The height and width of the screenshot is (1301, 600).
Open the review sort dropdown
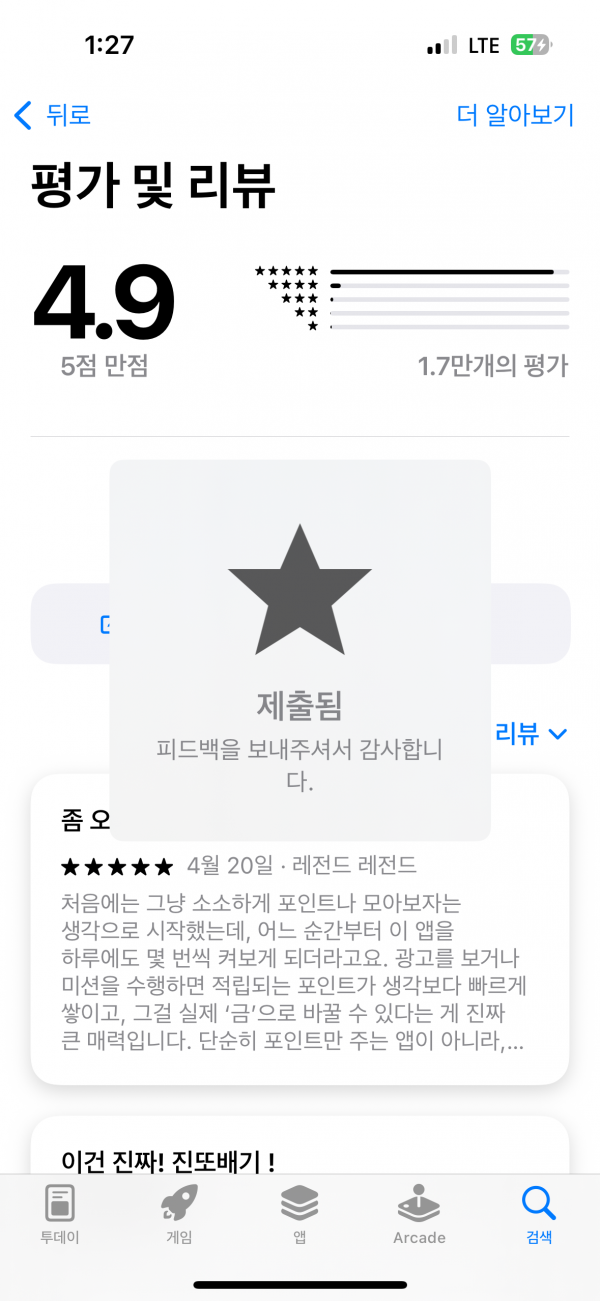[531, 734]
